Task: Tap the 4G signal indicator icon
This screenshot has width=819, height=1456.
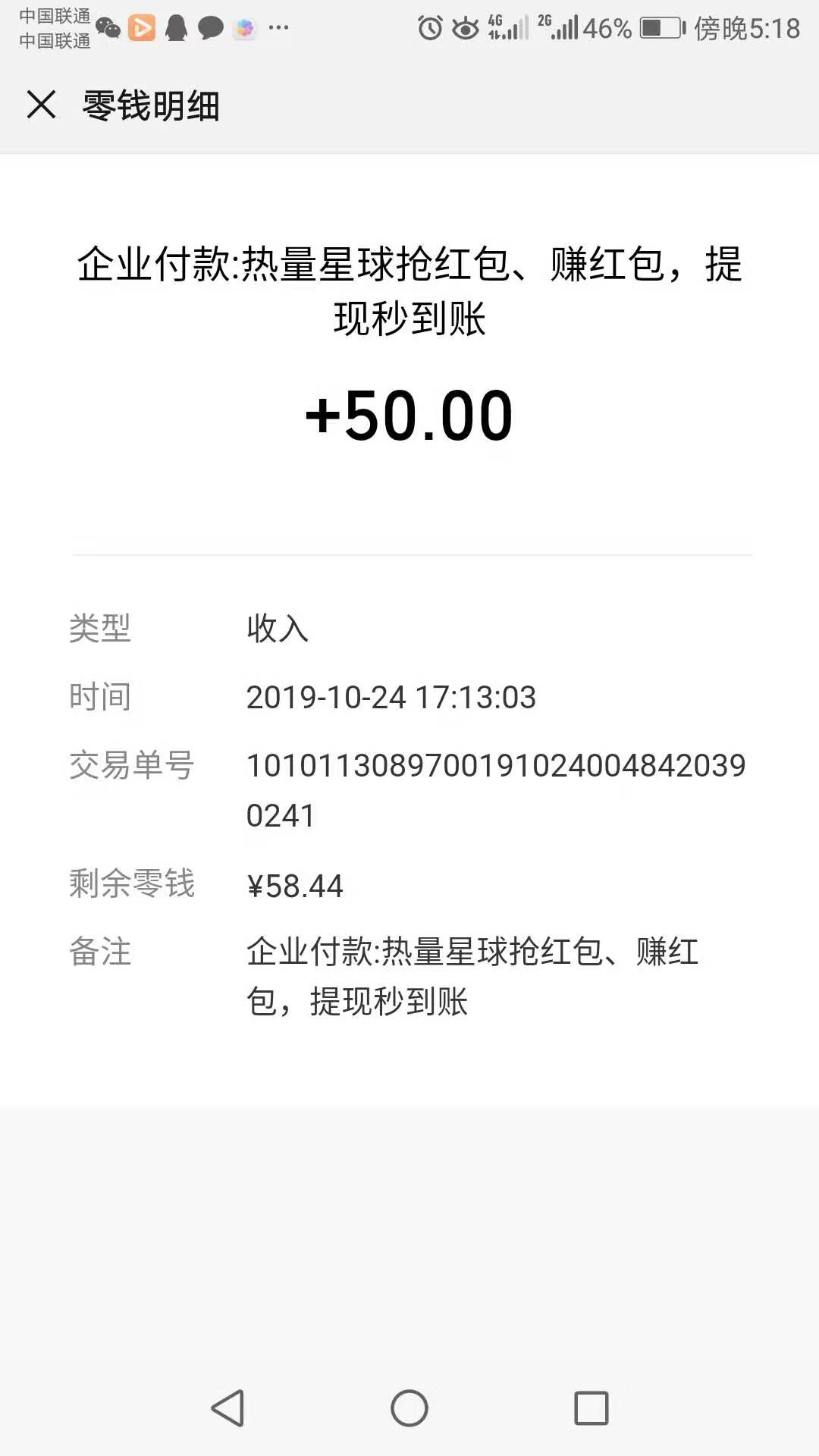Action: 508,27
